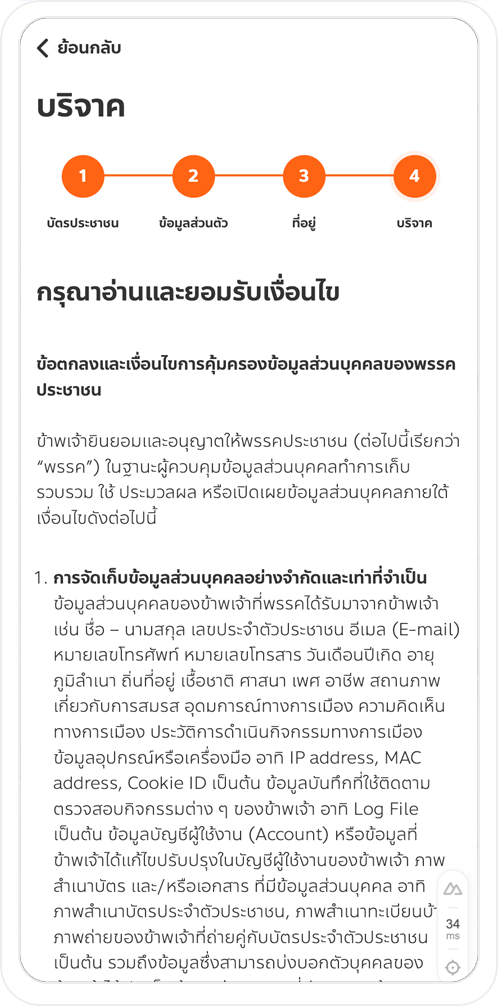498x1006 pixels.
Task: Select step 4 บริจาค
Action: point(415,176)
